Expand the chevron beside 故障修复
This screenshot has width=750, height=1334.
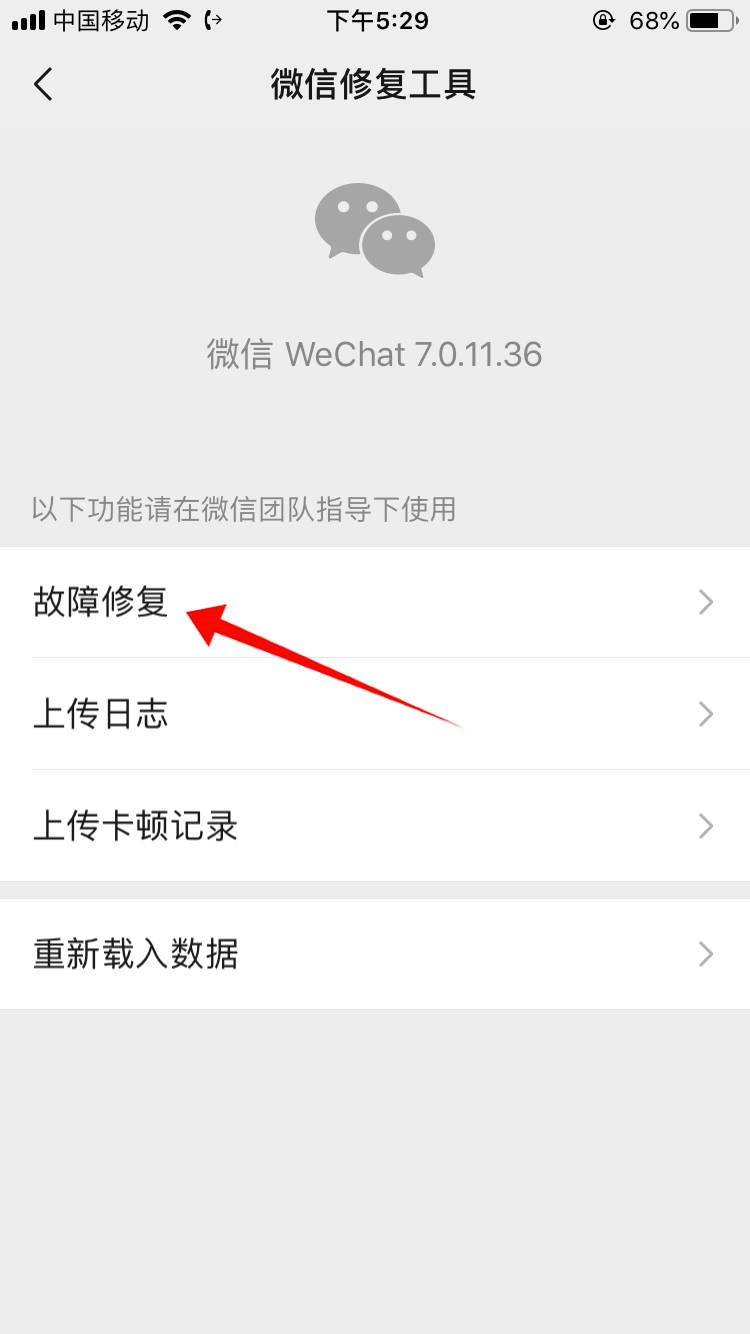click(x=707, y=602)
